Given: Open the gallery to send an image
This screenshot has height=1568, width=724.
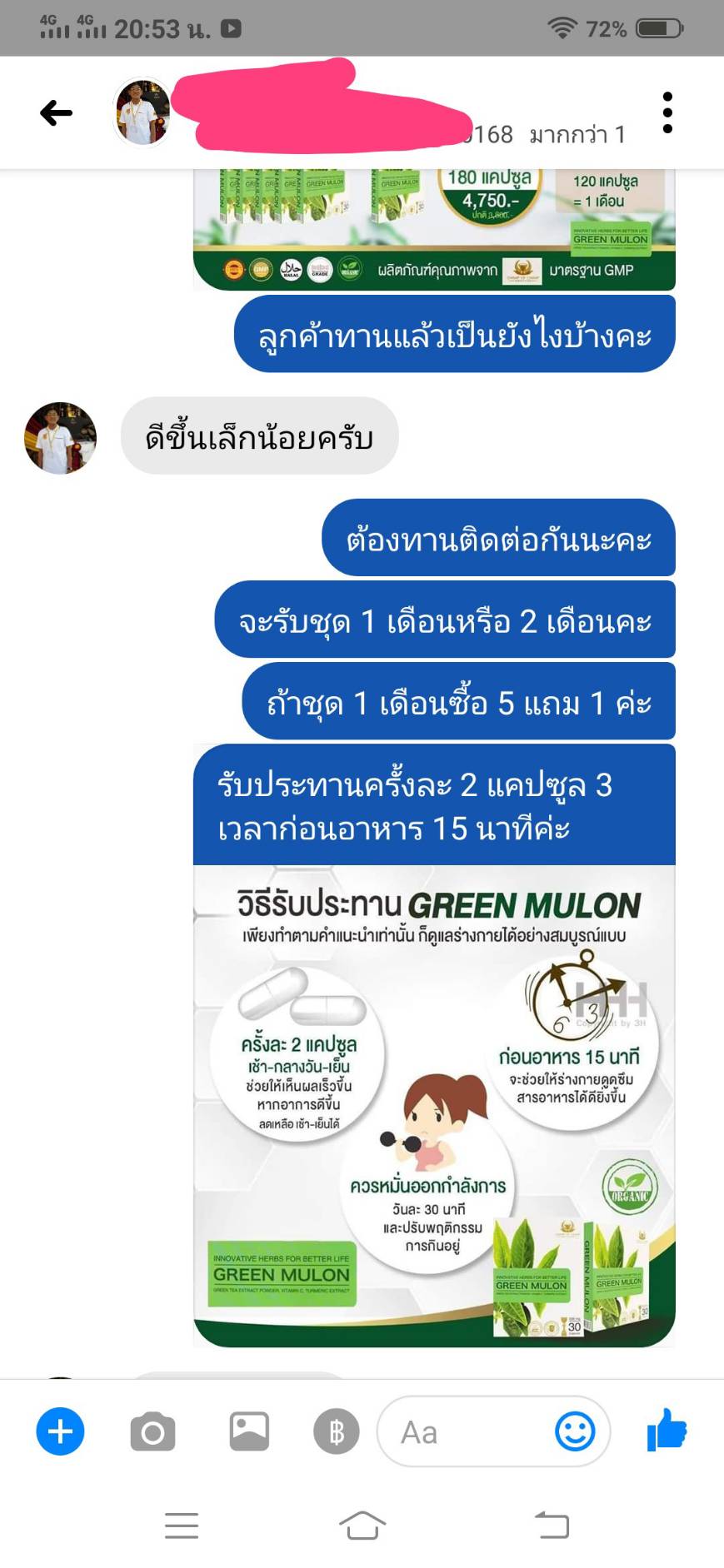Looking at the screenshot, I should tap(249, 1431).
